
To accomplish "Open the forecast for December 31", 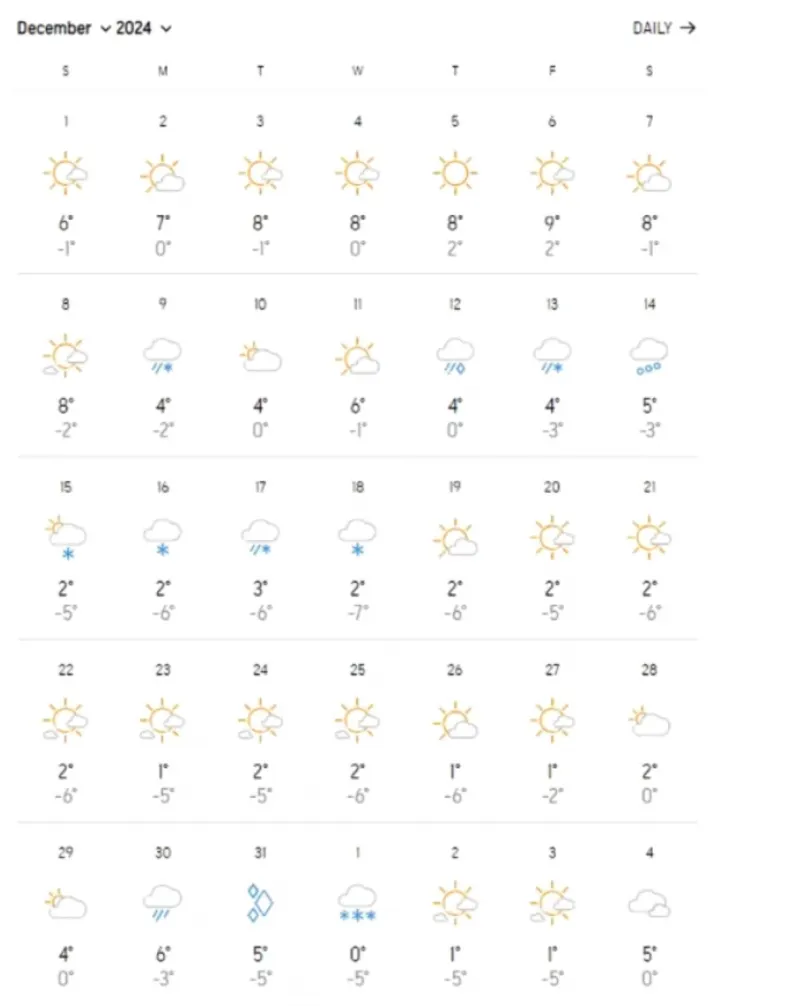I will 260,916.
